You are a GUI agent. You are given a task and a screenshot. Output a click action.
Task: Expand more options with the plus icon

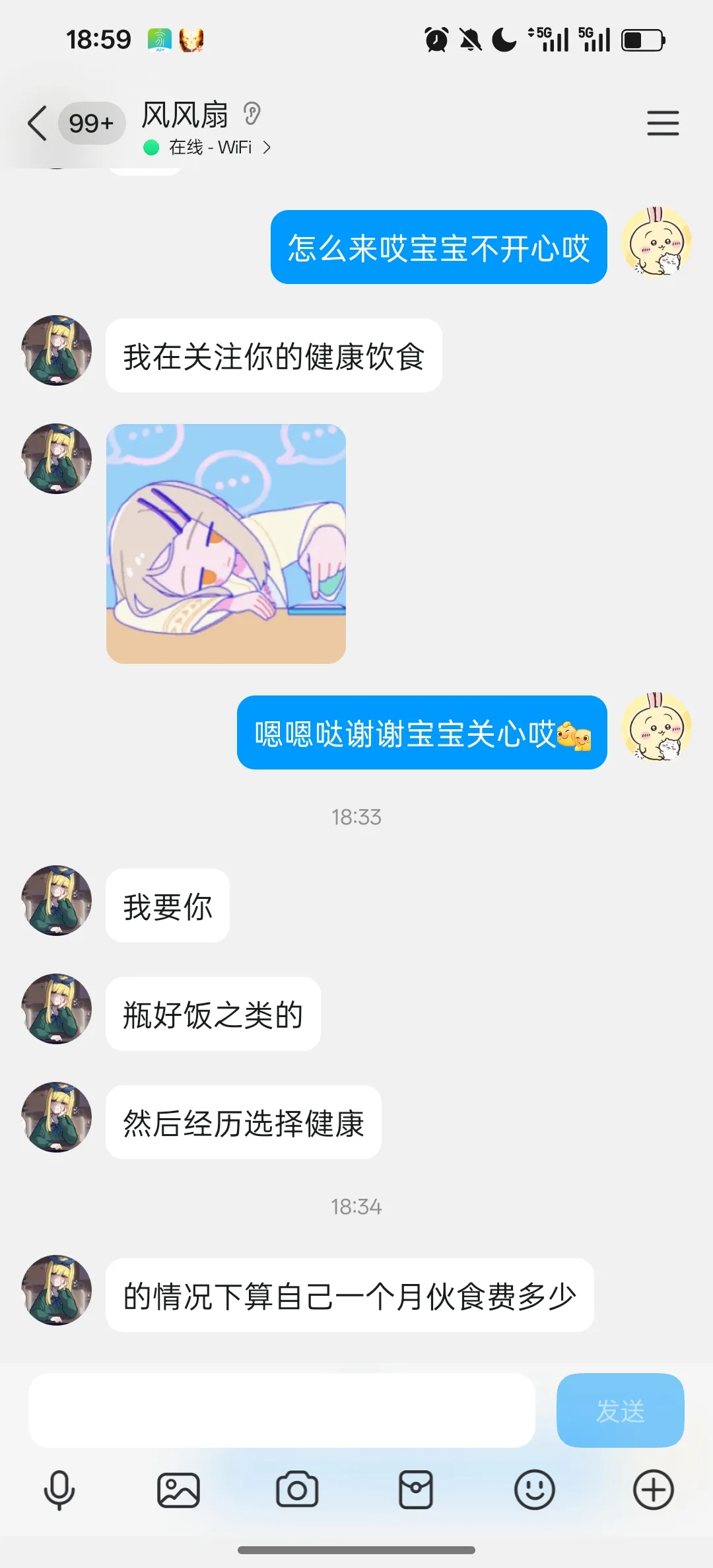(653, 1490)
